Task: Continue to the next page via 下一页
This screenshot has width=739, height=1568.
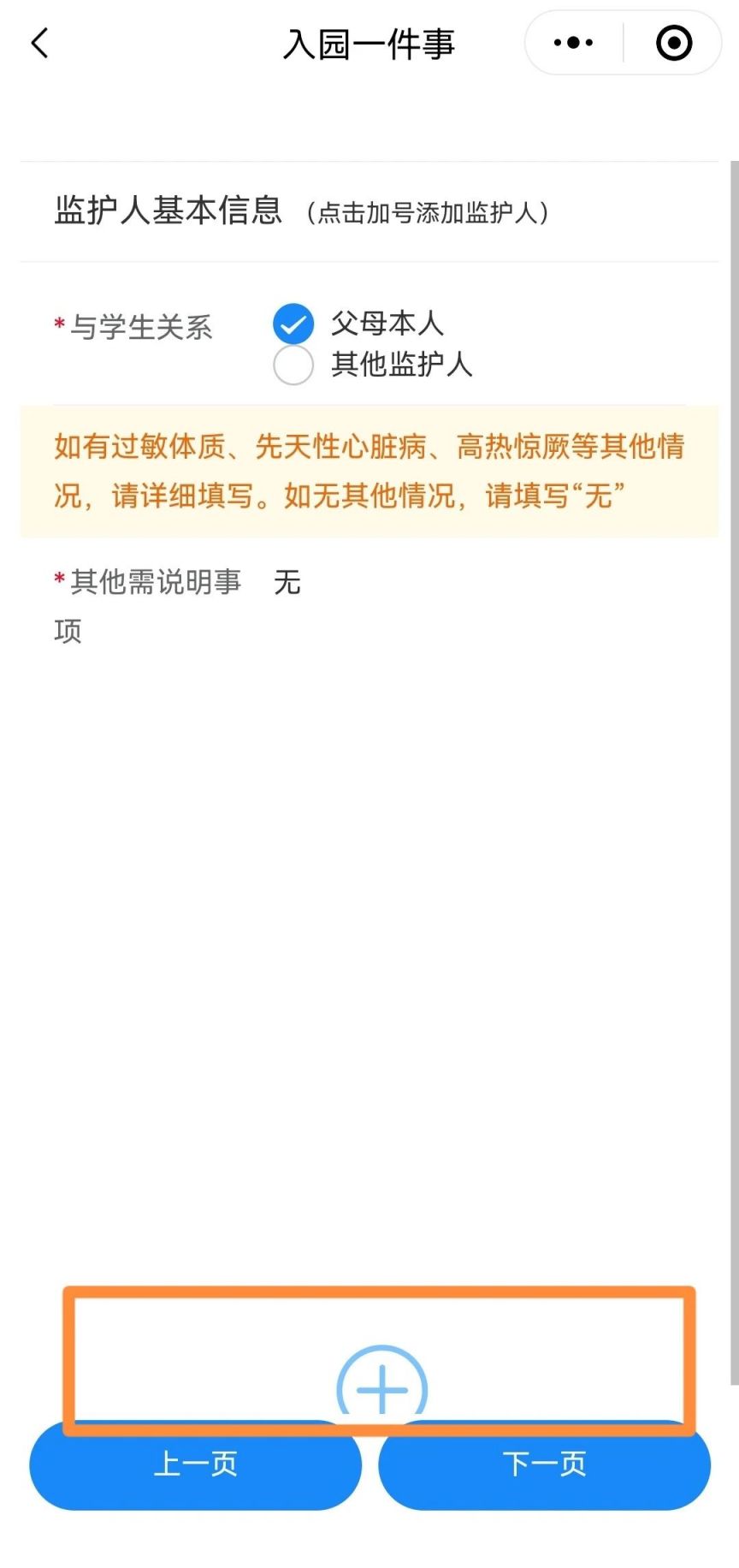Action: [544, 1464]
